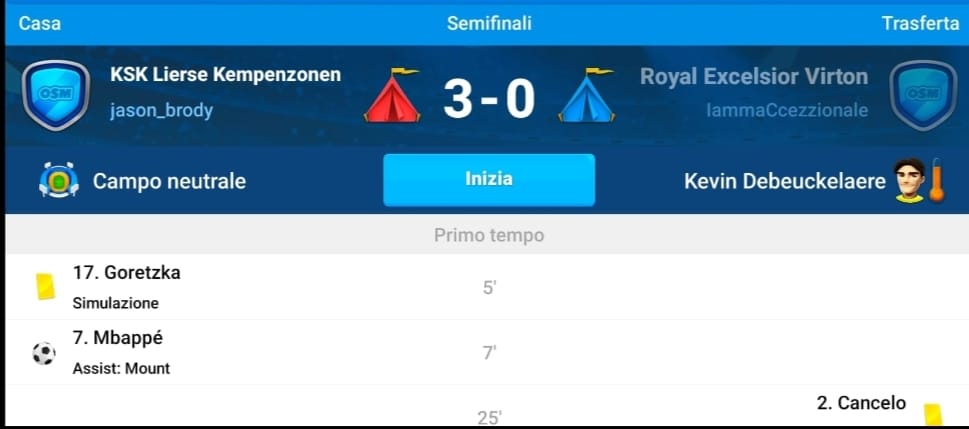969x429 pixels.
Task: Open the KSK Lierse Kempenzonen team
Action: click(225, 75)
